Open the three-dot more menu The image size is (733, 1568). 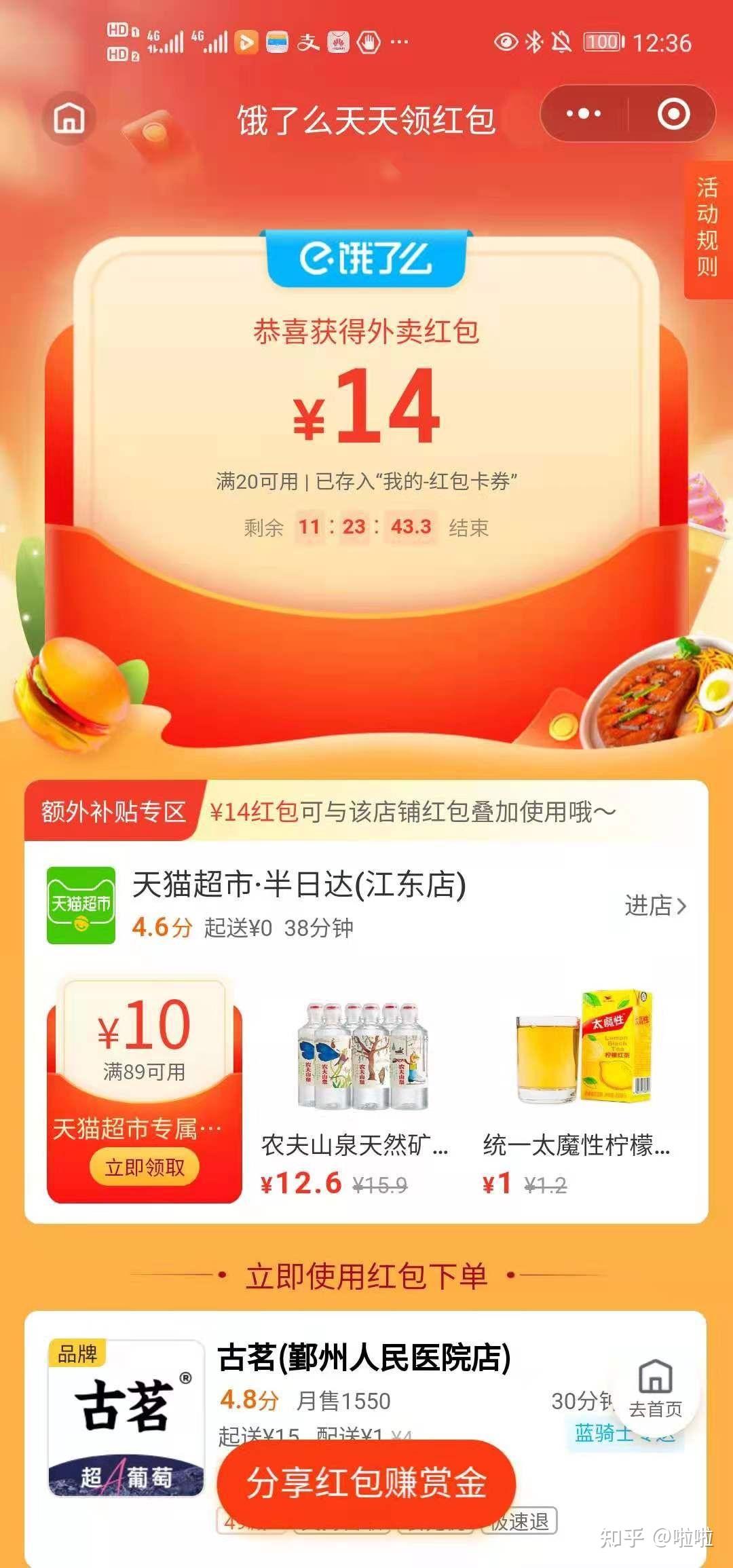click(x=584, y=114)
